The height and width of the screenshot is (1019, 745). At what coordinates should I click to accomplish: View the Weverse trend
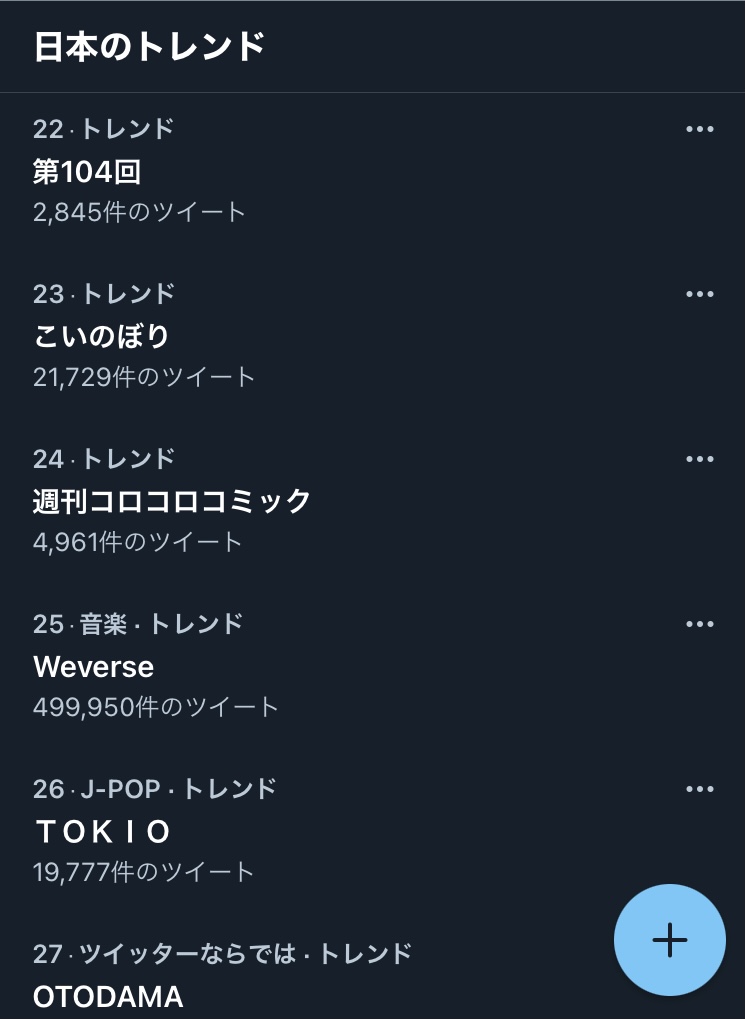pyautogui.click(x=94, y=666)
